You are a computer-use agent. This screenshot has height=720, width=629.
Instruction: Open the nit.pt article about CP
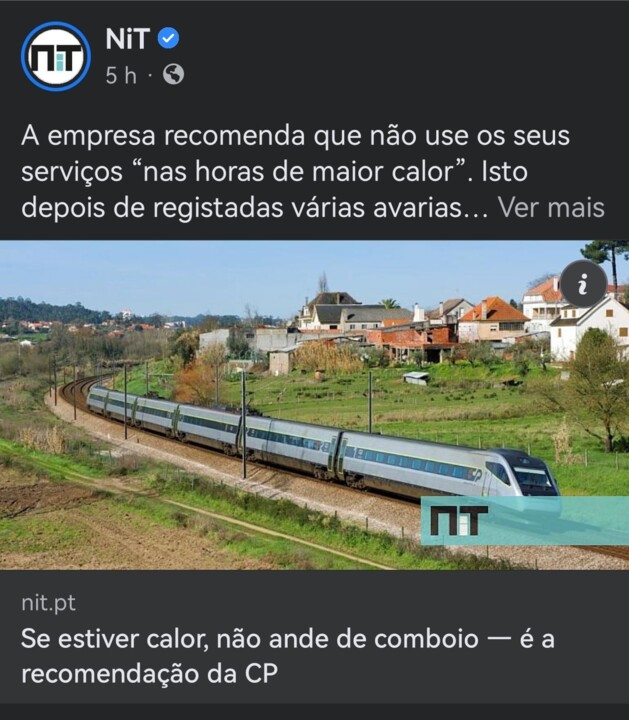[288, 655]
